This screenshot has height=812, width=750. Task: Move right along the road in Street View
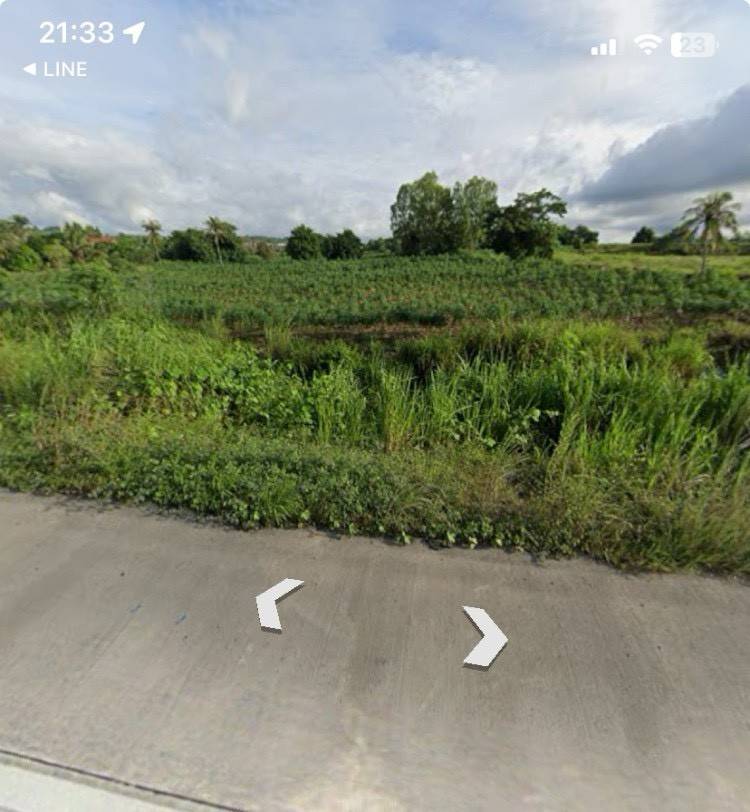tap(486, 636)
